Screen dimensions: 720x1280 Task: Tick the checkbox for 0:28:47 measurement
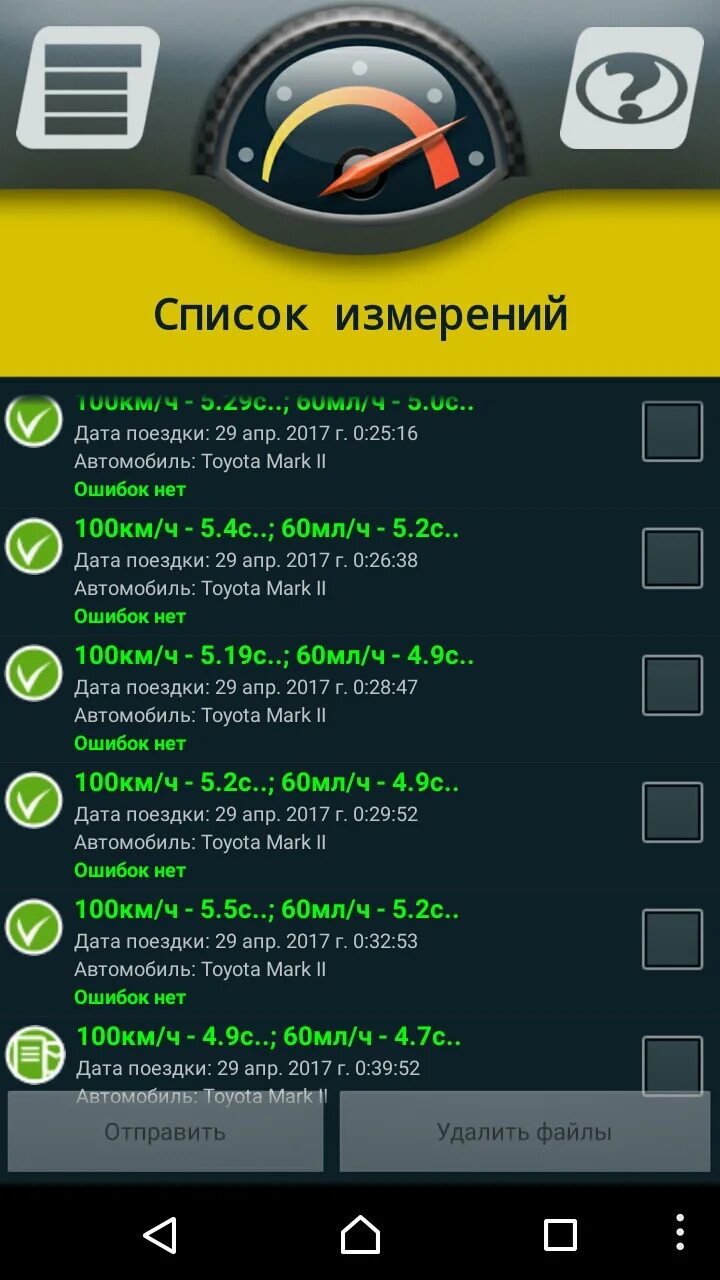pos(672,685)
